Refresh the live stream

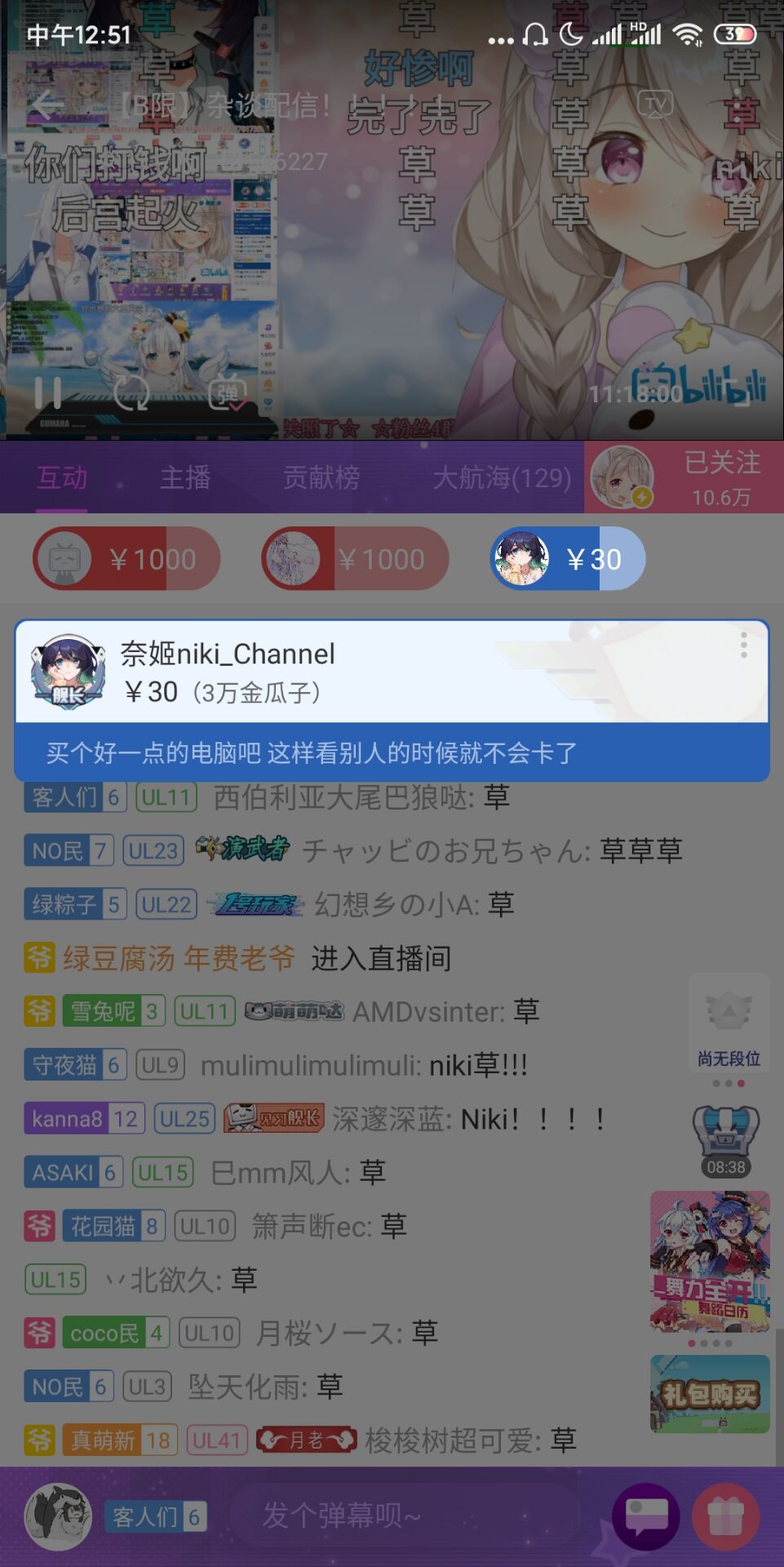(x=132, y=393)
